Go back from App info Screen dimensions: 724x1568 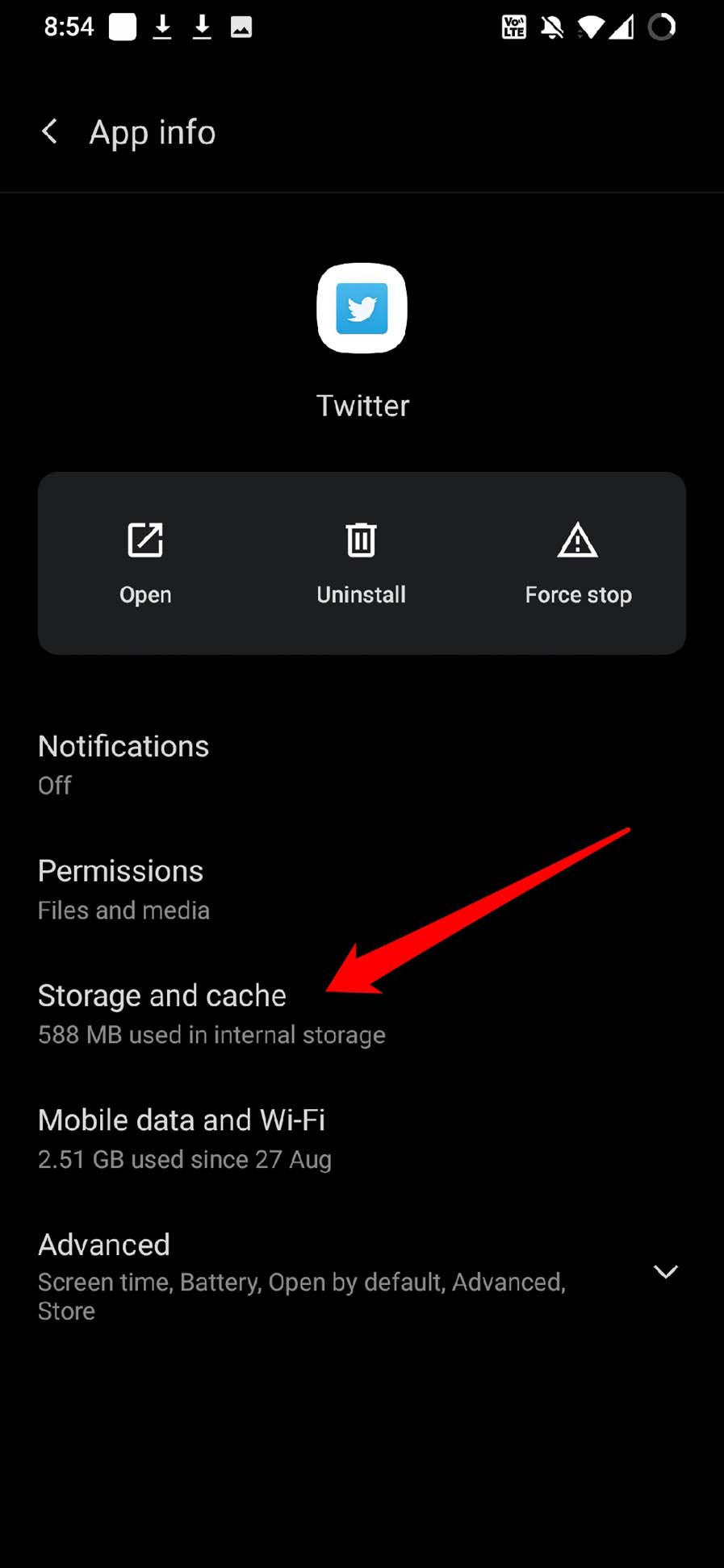pos(50,131)
